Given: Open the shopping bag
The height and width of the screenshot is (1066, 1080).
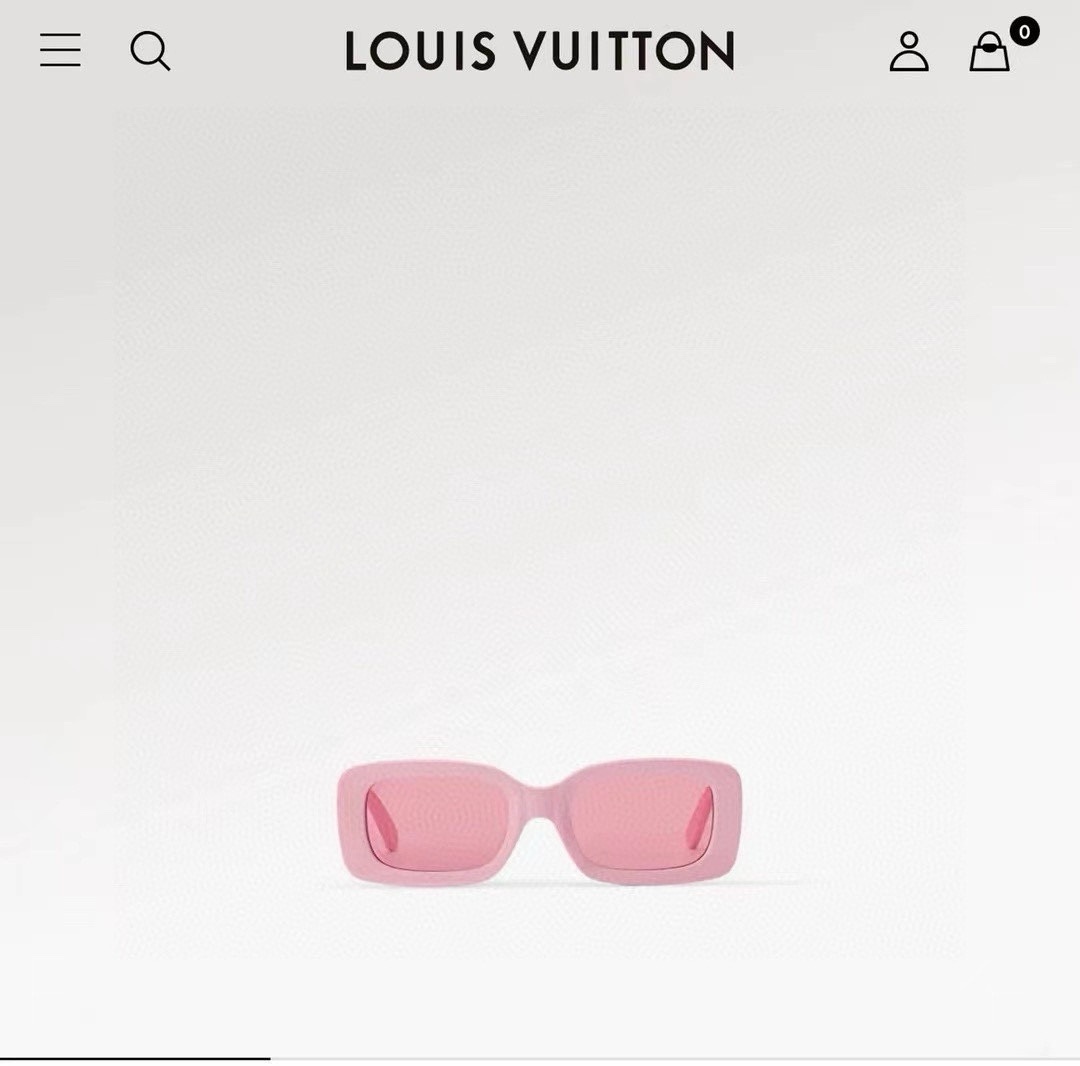Looking at the screenshot, I should (989, 52).
